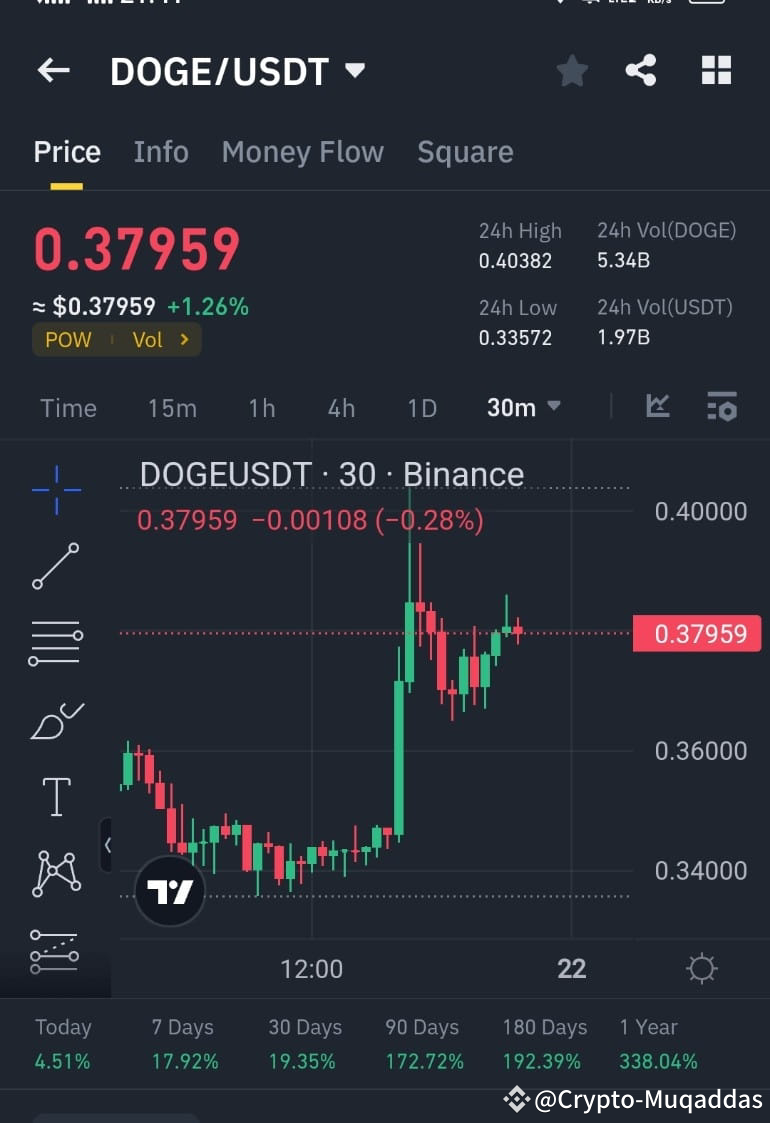The height and width of the screenshot is (1123, 770).
Task: Switch to the Money Flow tab
Action: [x=302, y=152]
